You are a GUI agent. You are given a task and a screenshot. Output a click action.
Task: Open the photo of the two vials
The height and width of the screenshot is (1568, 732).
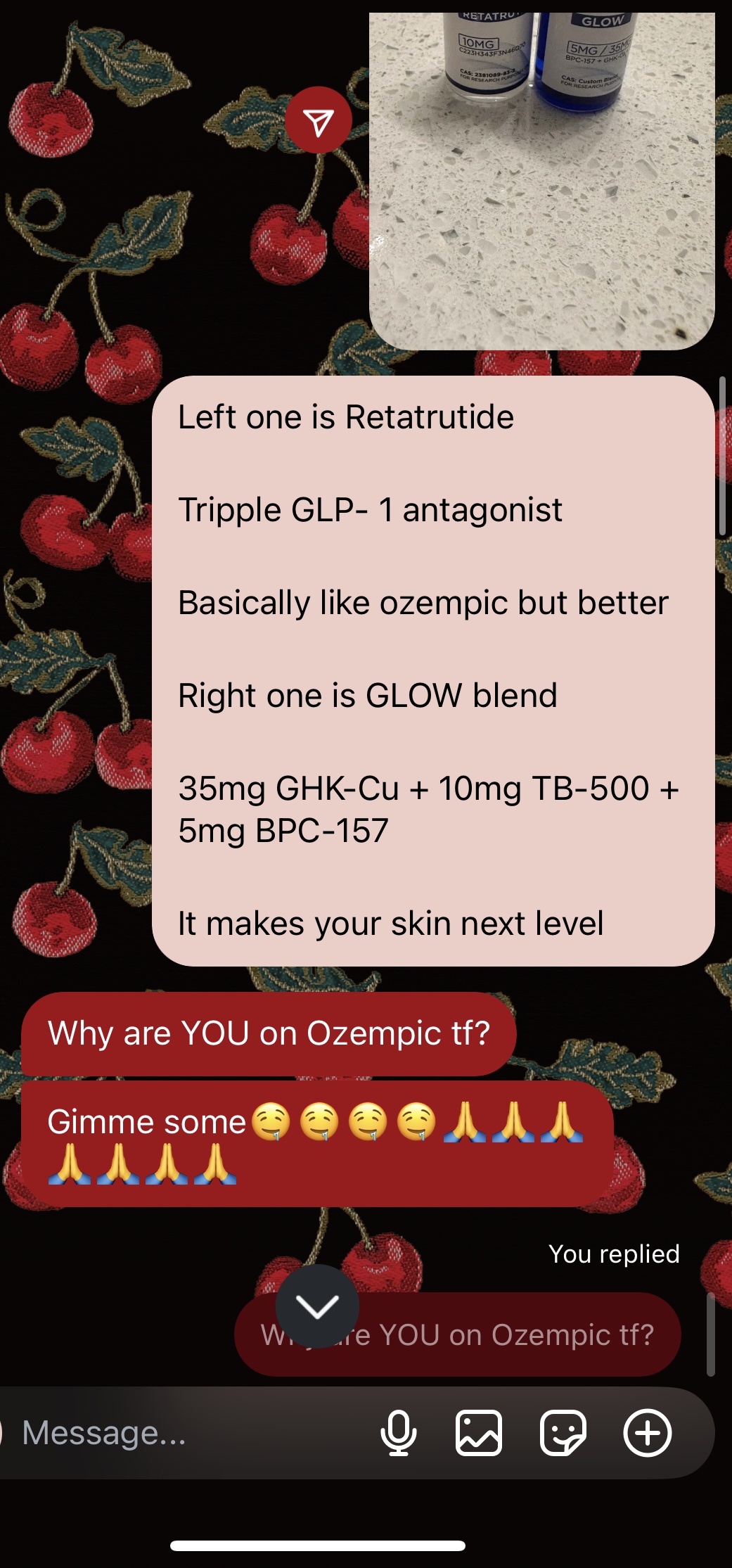[x=542, y=181]
